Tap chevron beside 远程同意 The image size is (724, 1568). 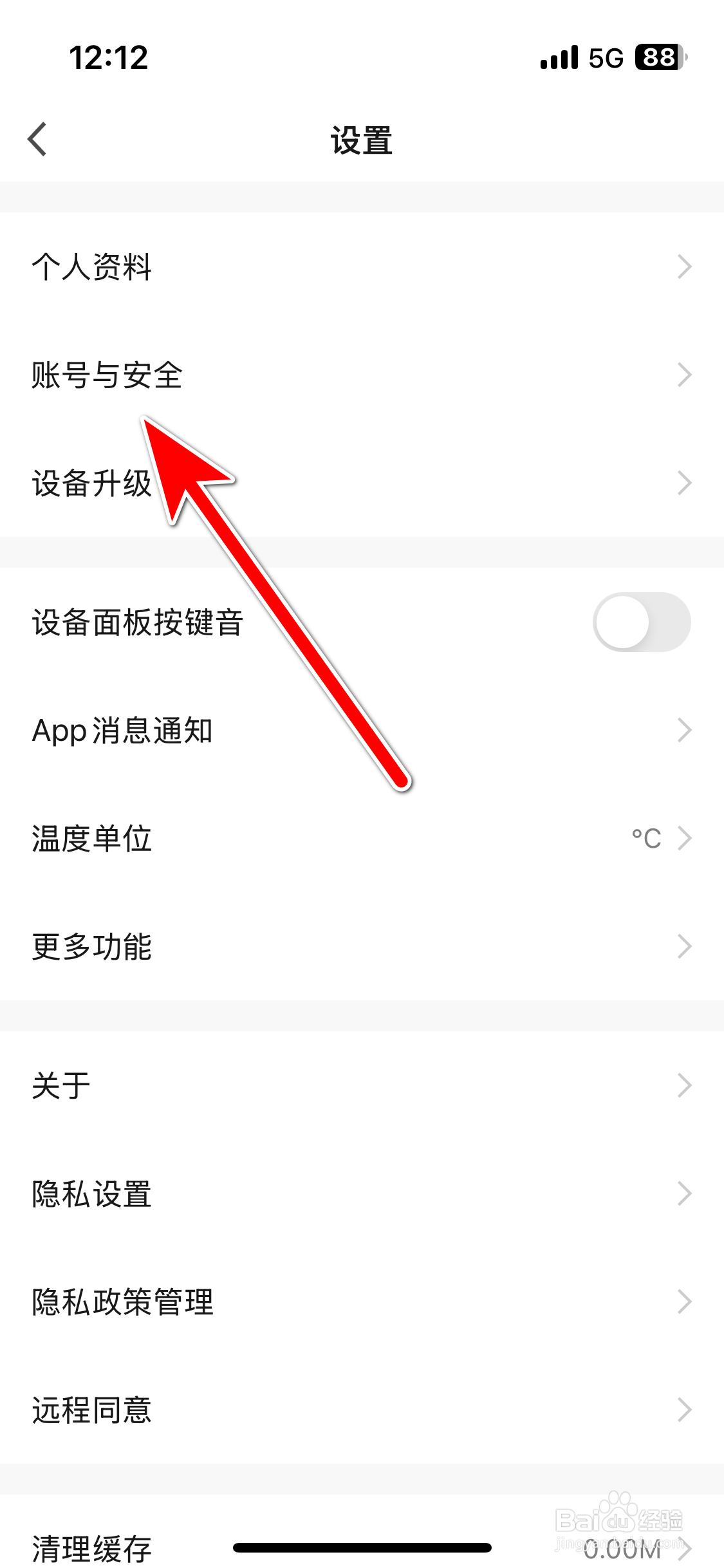click(683, 1410)
